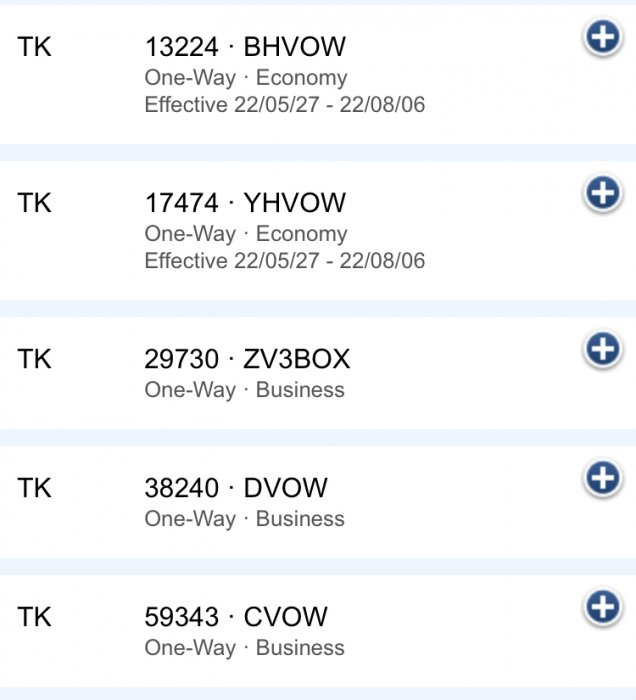
Task: Expand the 13224 BHVOW fare with plus icon
Action: (602, 39)
